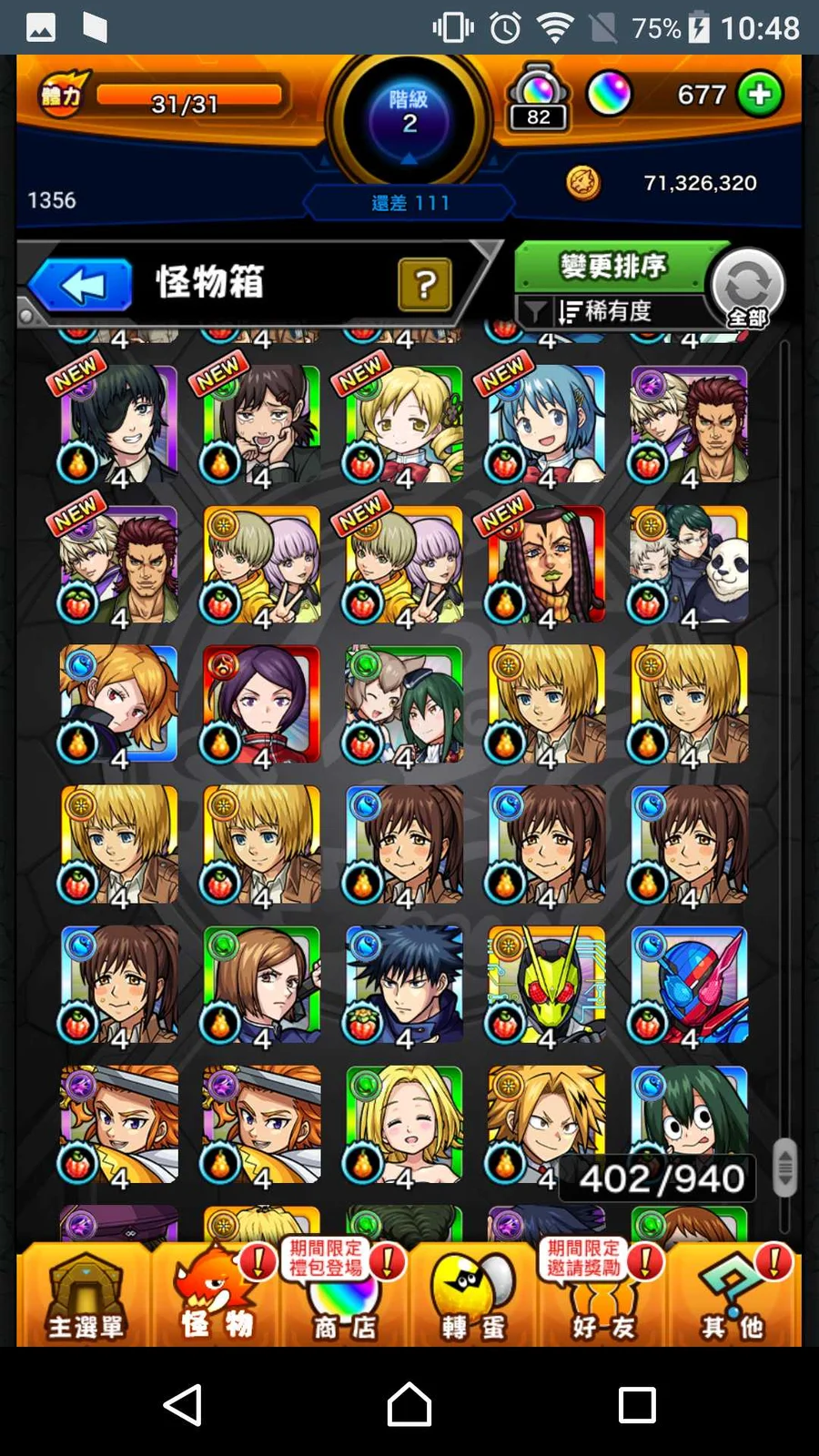This screenshot has height=1456, width=819.
Task: Go back using the blue arrow button
Action: point(81,286)
